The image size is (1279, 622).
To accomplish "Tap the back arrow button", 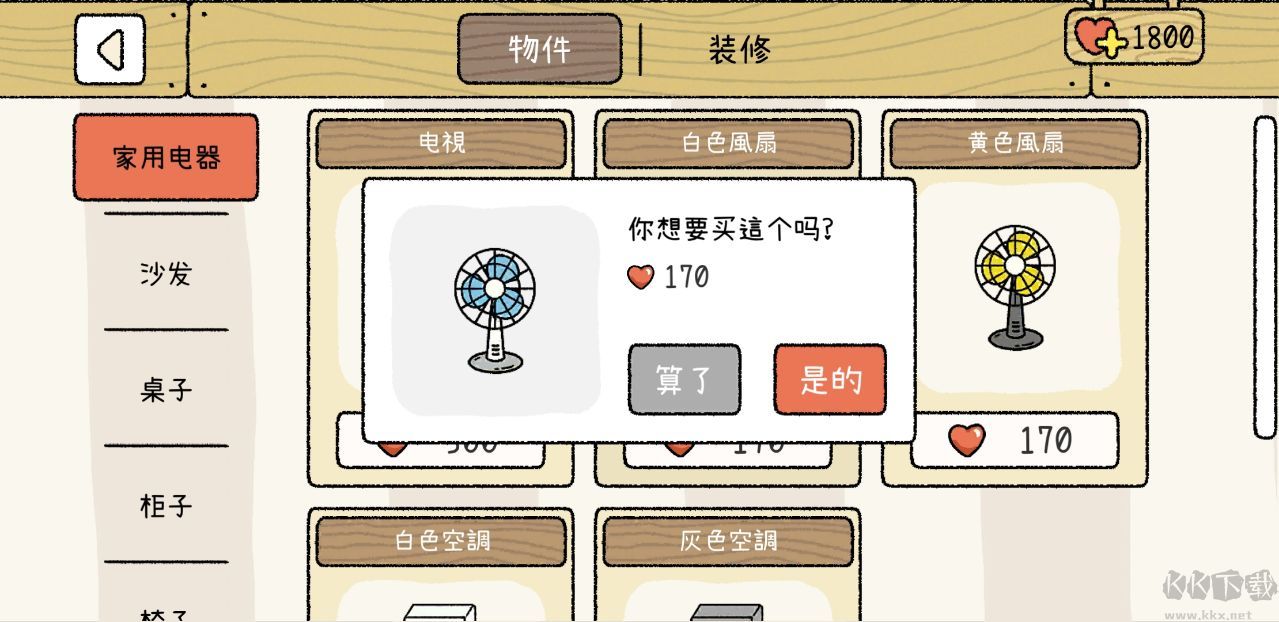I will point(110,49).
